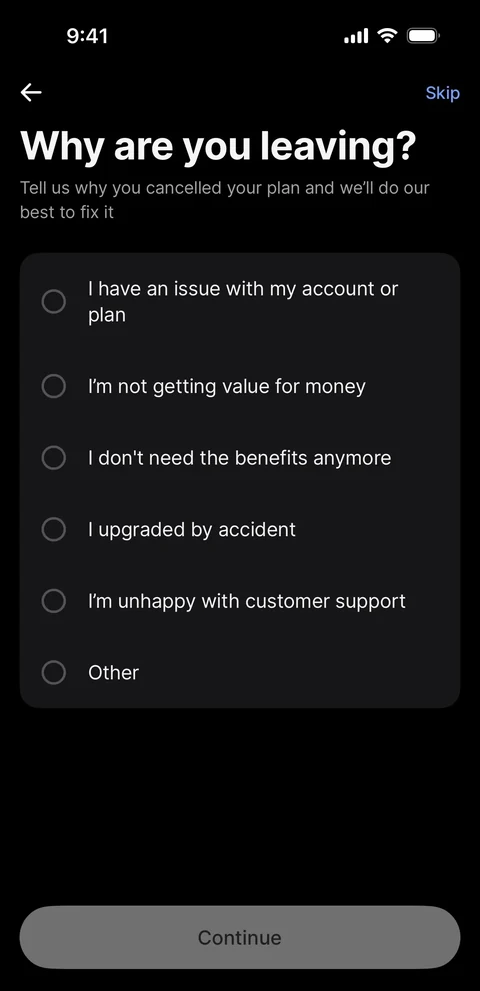Viewport: 480px width, 991px height.
Task: Select the "Other" reason
Action: tap(240, 672)
